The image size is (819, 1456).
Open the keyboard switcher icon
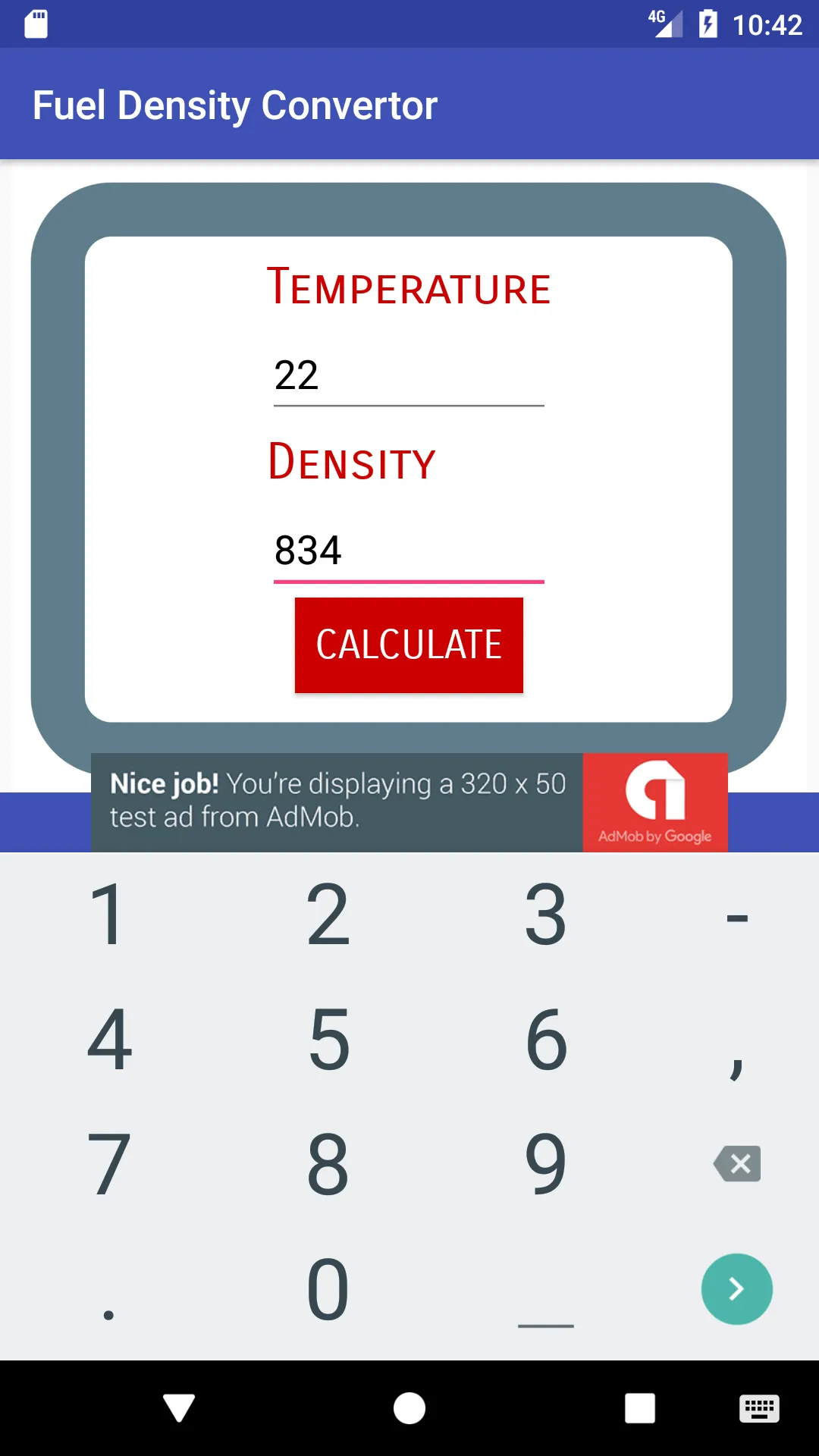click(x=758, y=1408)
